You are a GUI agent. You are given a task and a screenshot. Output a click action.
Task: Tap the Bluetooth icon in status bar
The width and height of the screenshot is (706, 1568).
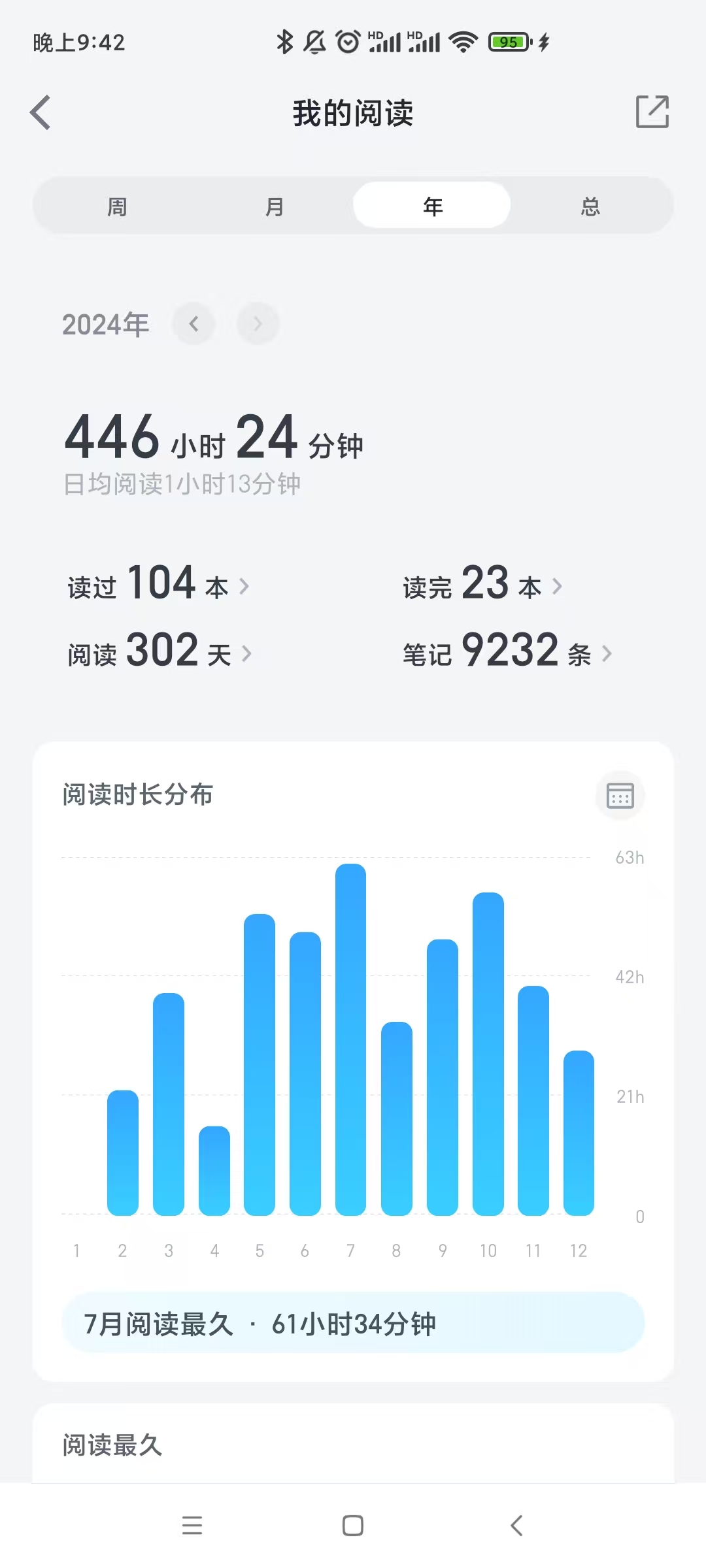coord(284,41)
